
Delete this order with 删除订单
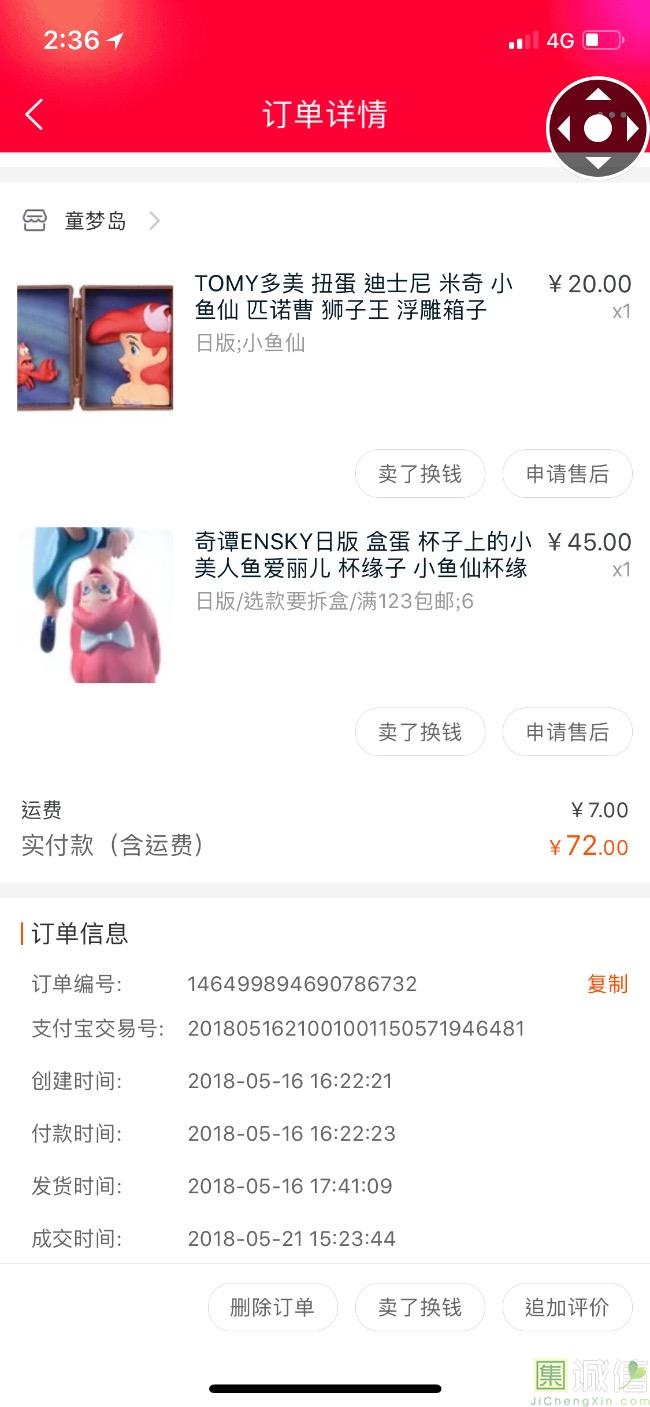click(x=272, y=1307)
